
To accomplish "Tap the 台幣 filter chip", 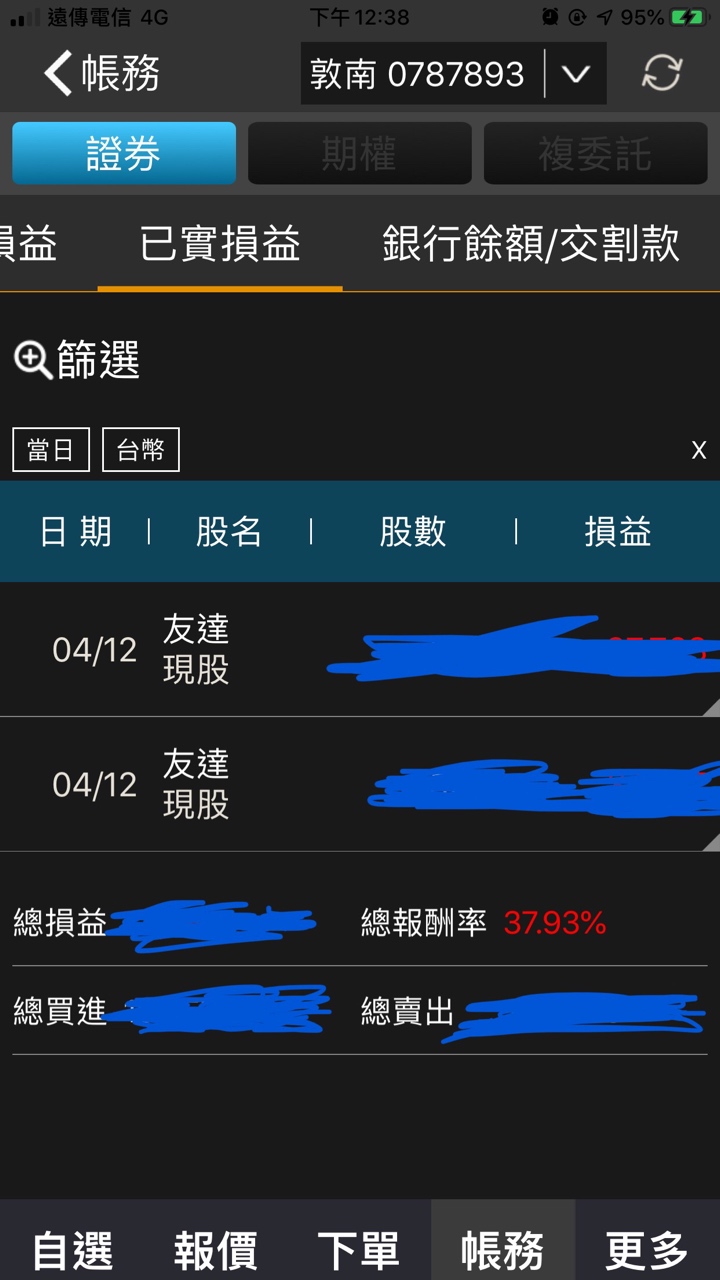I will (x=141, y=450).
